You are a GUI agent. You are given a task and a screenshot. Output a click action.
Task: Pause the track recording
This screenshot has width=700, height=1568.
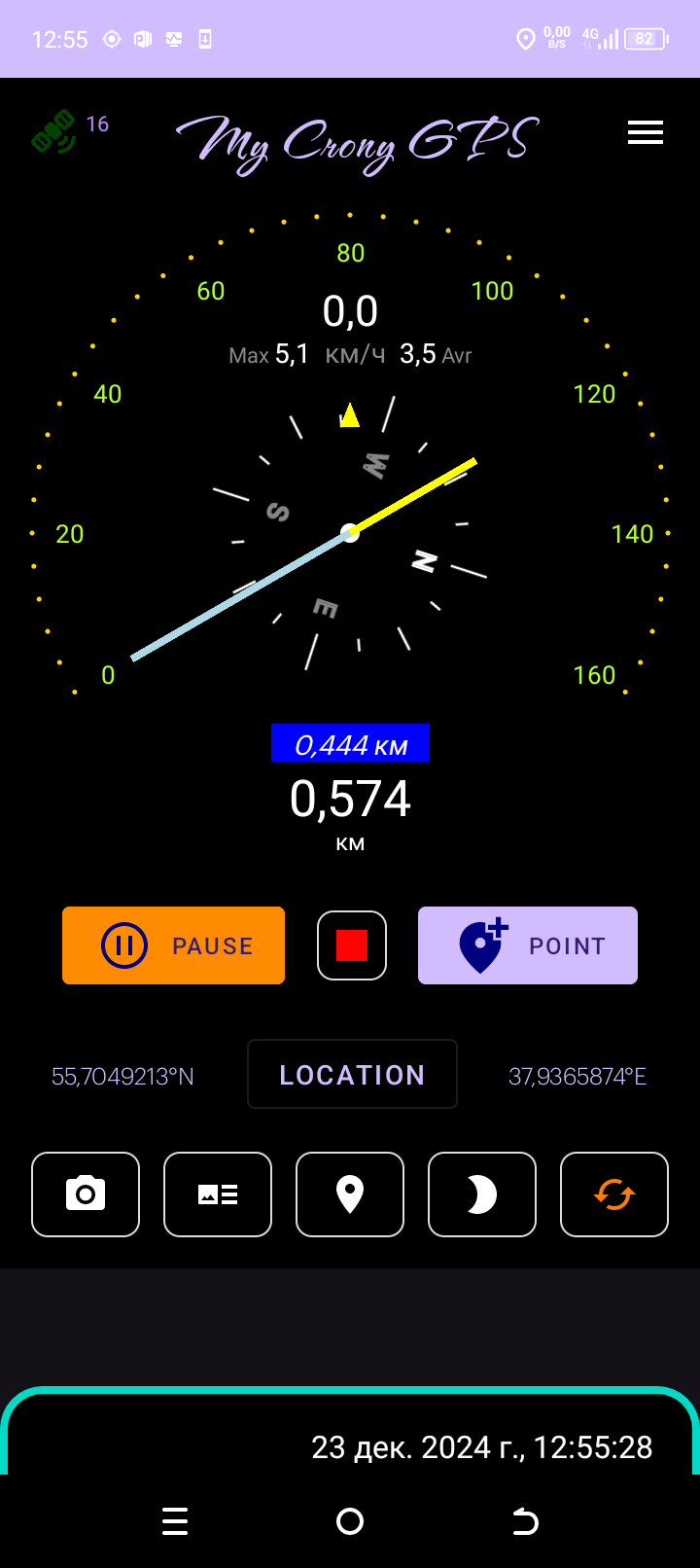coord(174,945)
